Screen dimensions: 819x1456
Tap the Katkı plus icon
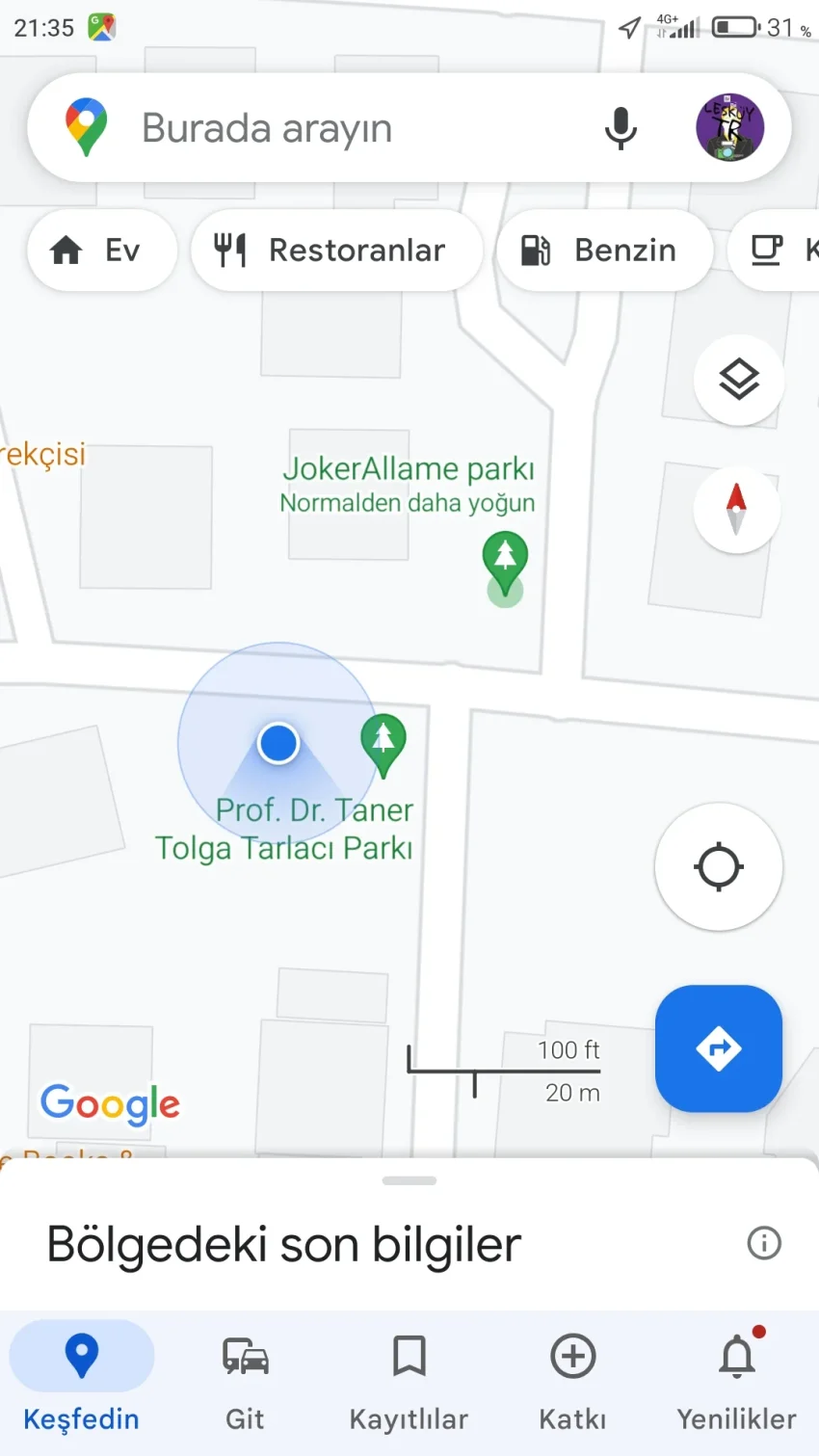[x=571, y=1356]
